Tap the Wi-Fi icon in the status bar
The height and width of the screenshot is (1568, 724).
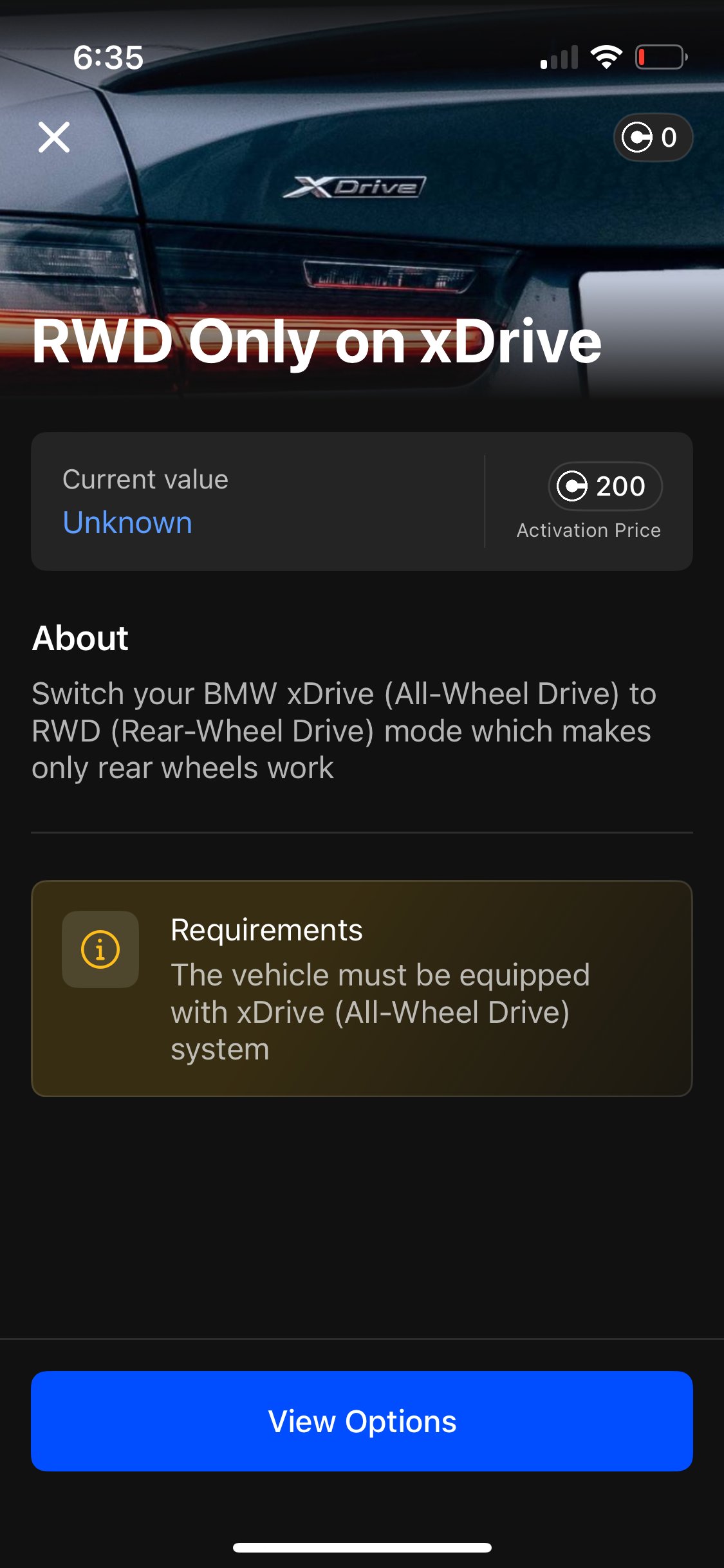(x=607, y=58)
